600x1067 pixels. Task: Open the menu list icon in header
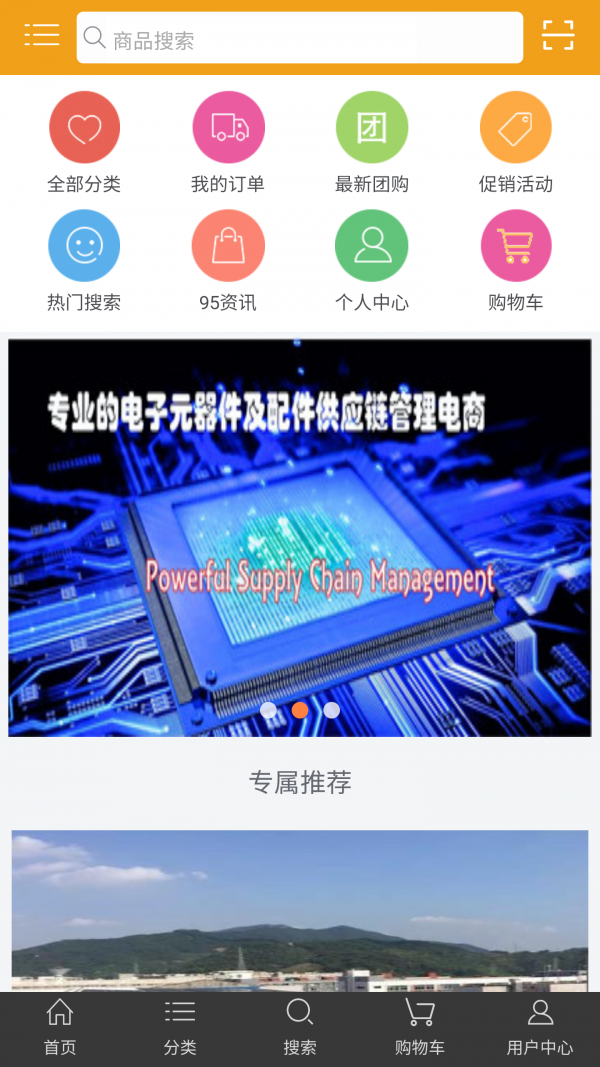click(x=42, y=35)
